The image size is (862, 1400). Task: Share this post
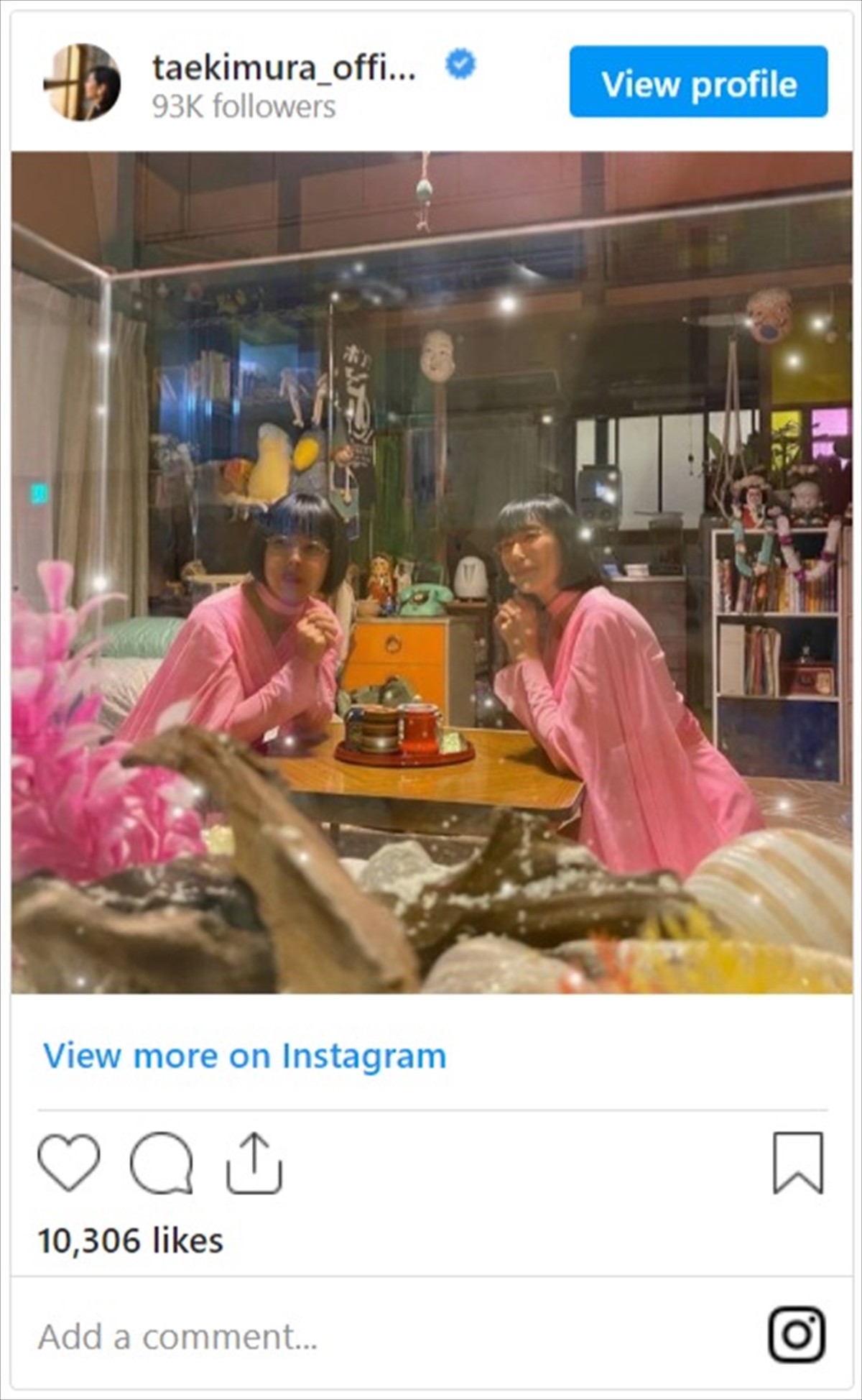click(x=254, y=1162)
